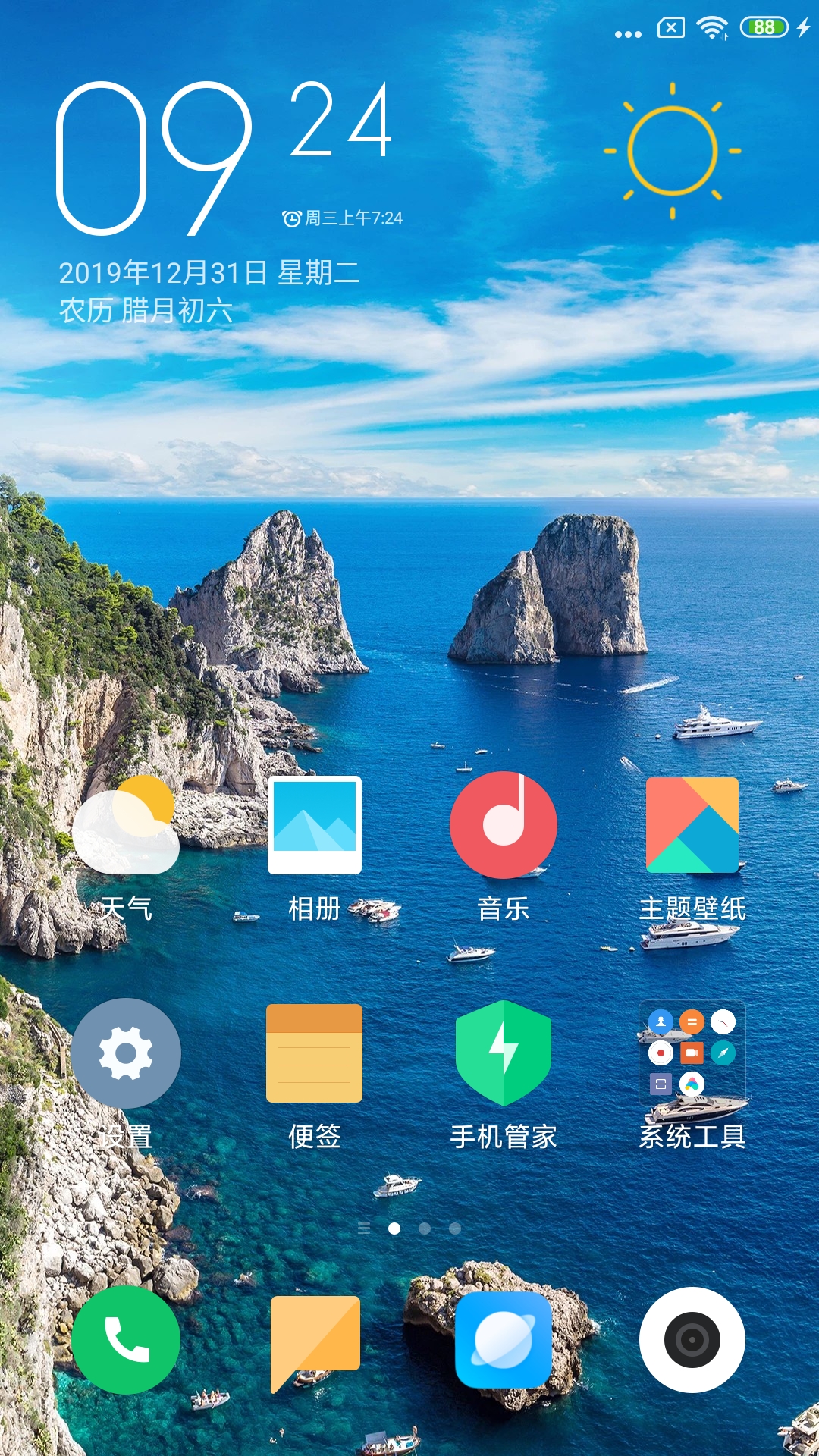Open the sunny weather widget

pos(672,151)
